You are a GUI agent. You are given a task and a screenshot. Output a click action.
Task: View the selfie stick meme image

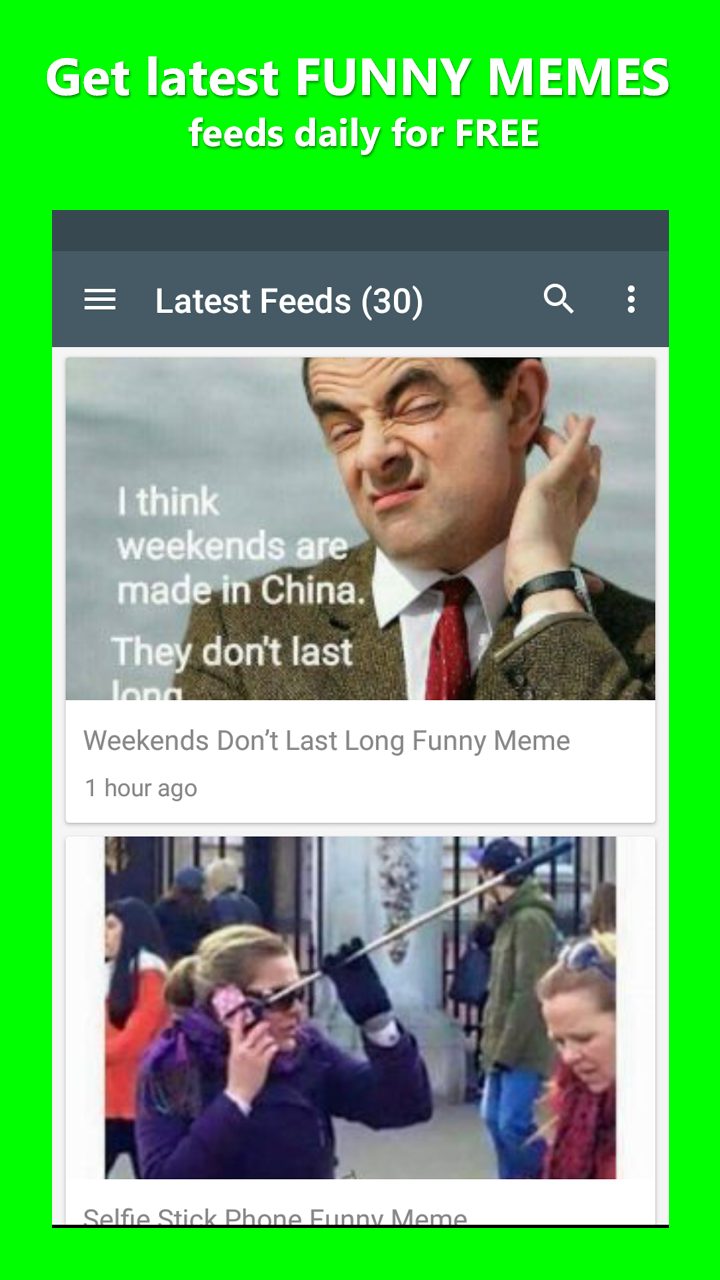pos(360,1005)
